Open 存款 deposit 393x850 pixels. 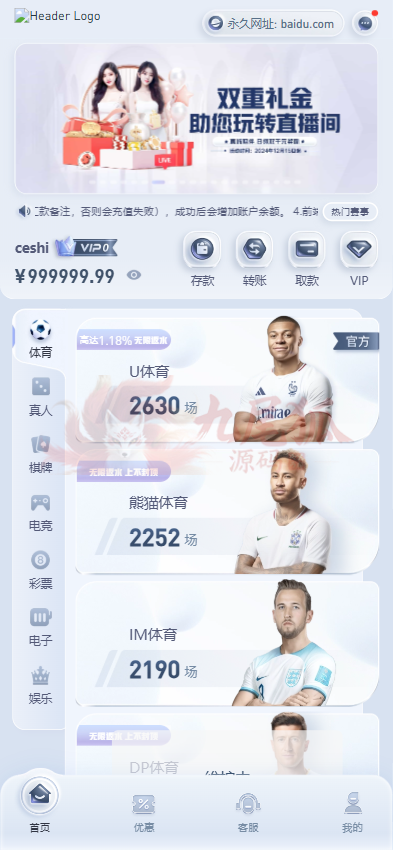tap(202, 260)
